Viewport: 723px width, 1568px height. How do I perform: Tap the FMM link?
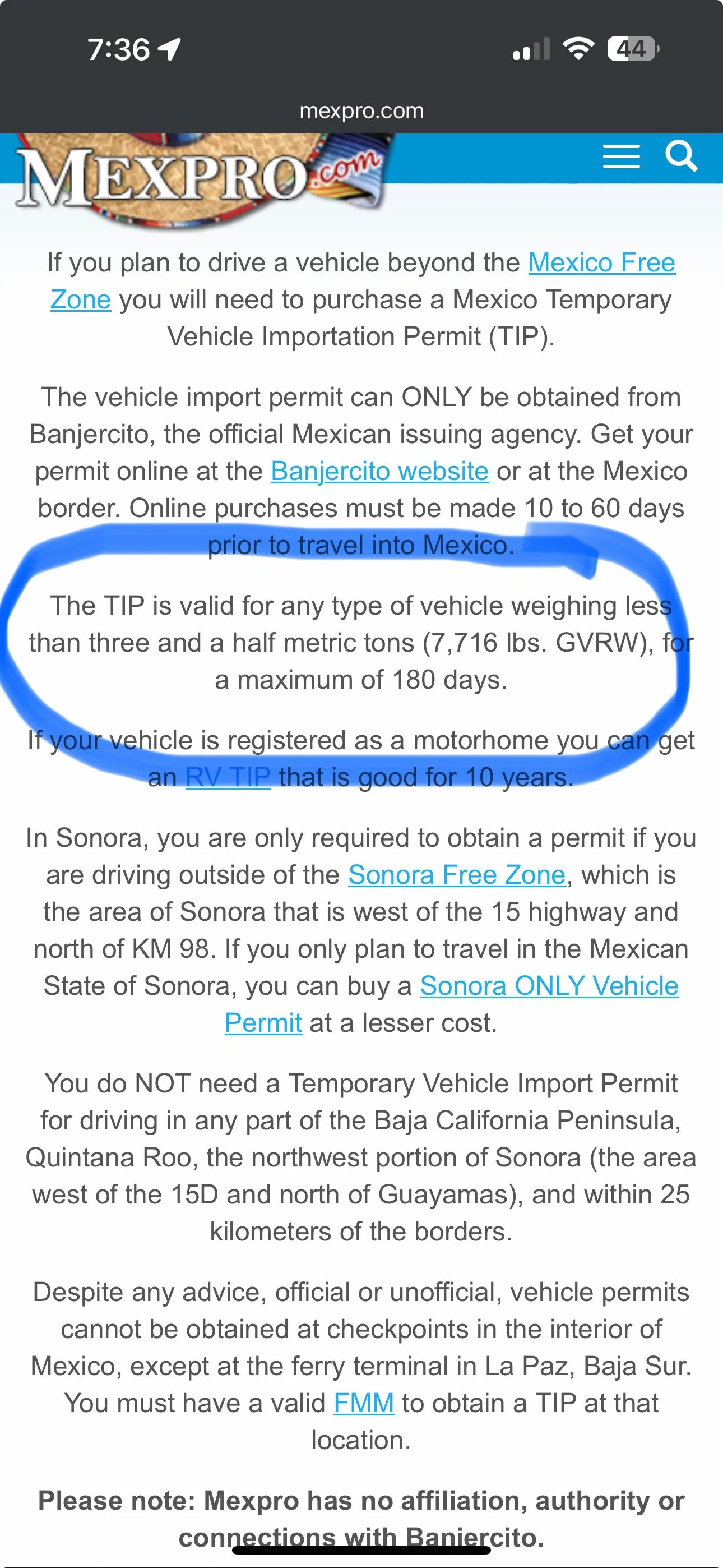364,1403
